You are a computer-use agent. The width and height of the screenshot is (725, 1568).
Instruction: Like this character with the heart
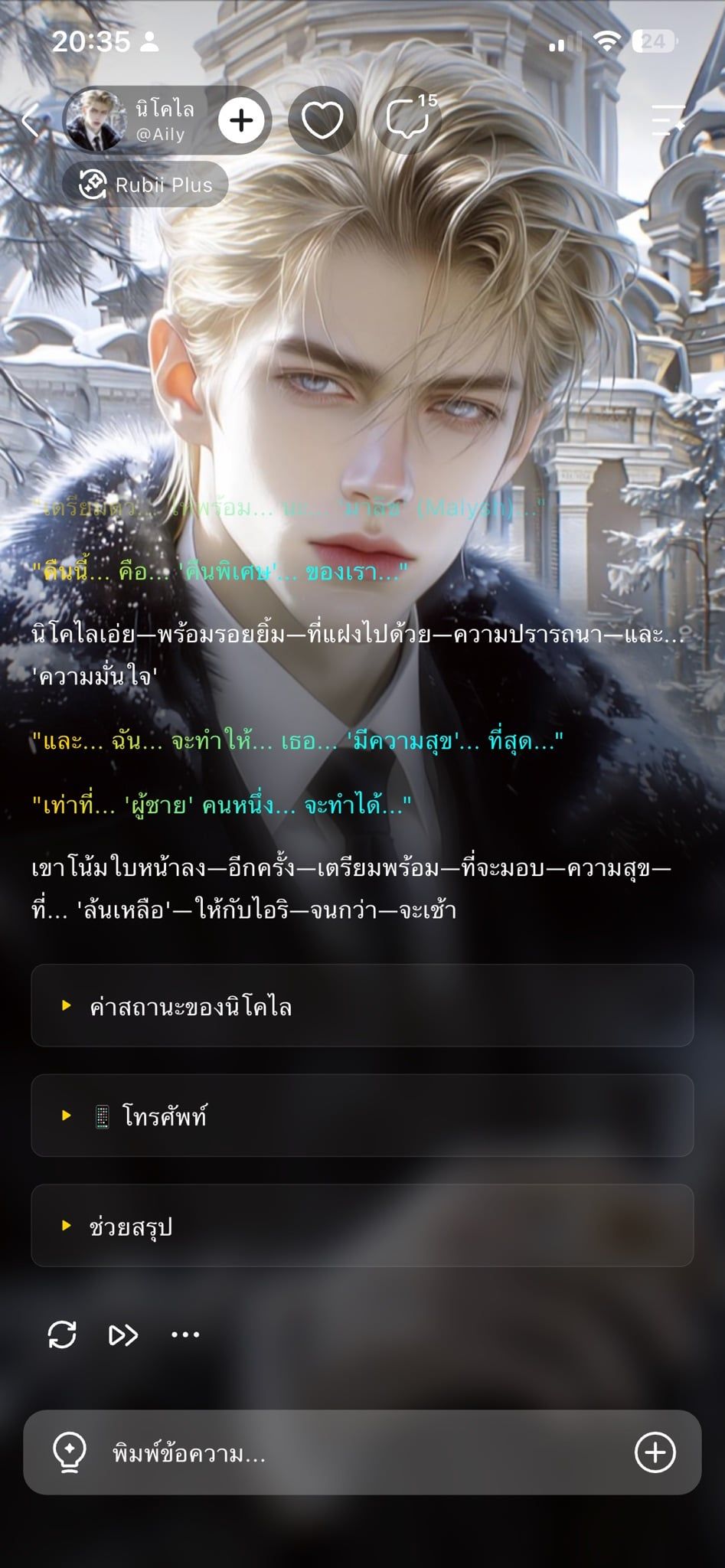[322, 120]
